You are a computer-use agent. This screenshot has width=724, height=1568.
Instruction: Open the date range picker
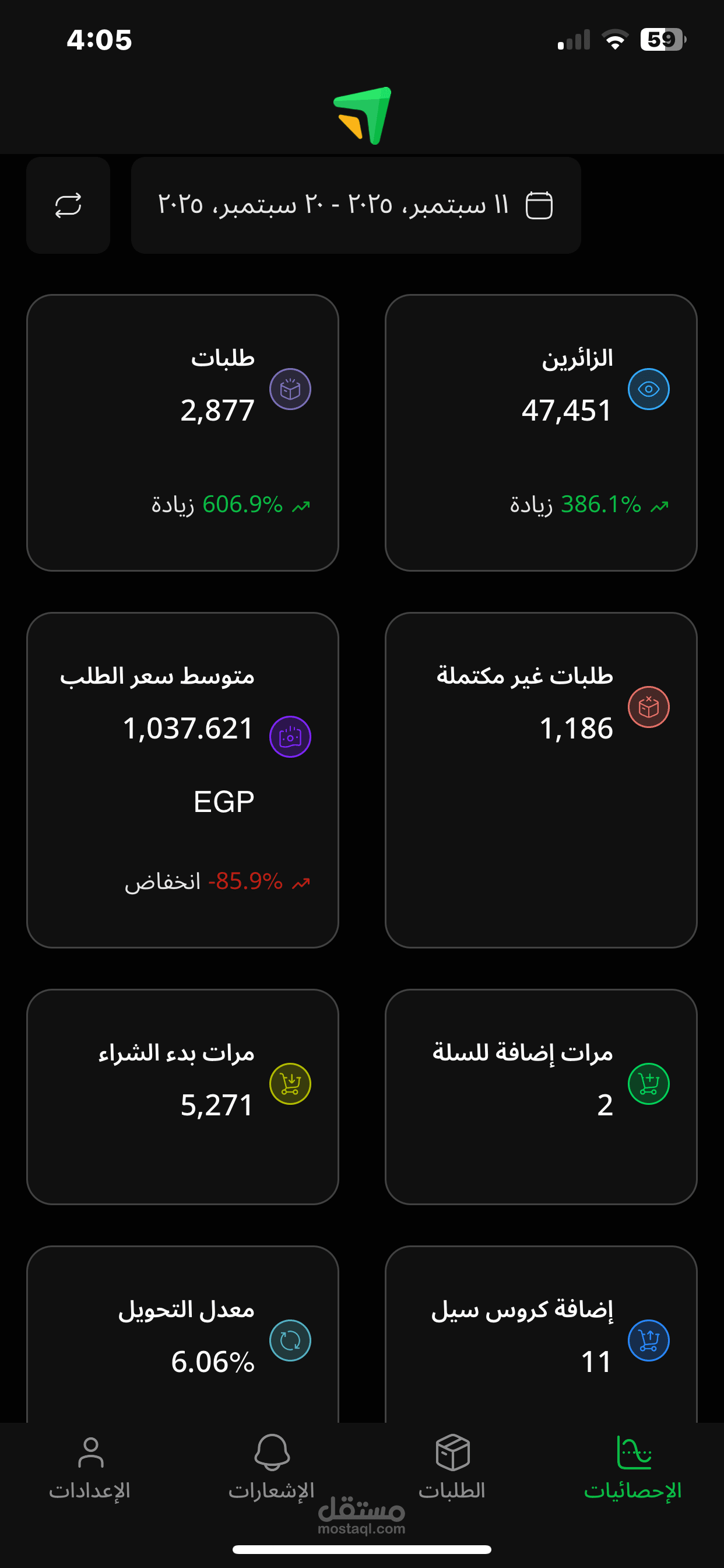coord(356,205)
